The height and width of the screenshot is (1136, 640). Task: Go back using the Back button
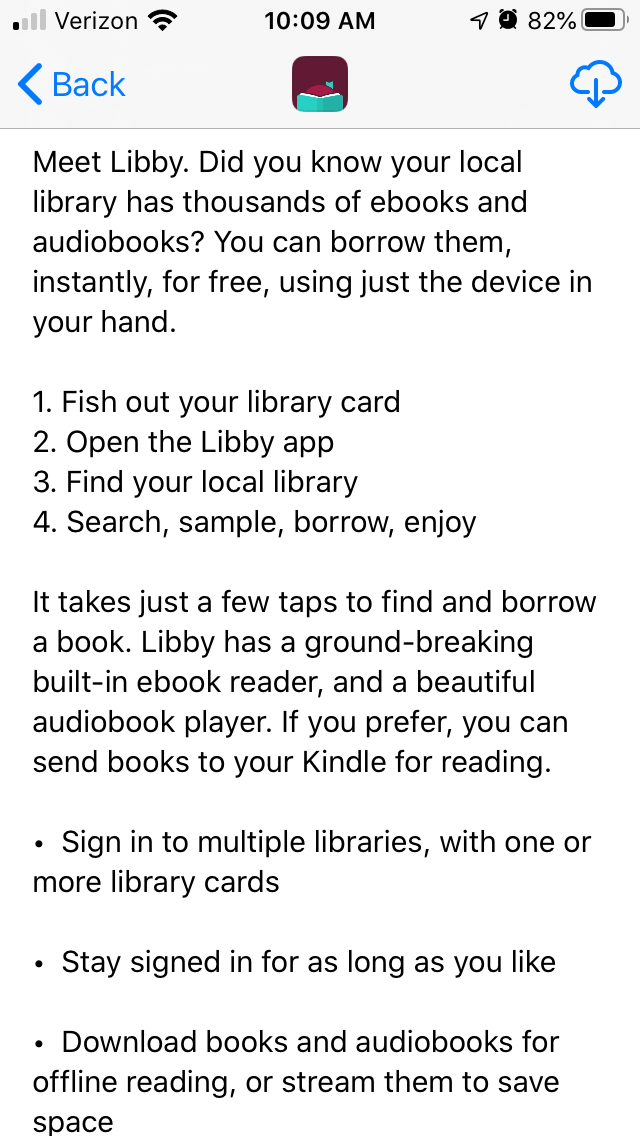coord(71,85)
